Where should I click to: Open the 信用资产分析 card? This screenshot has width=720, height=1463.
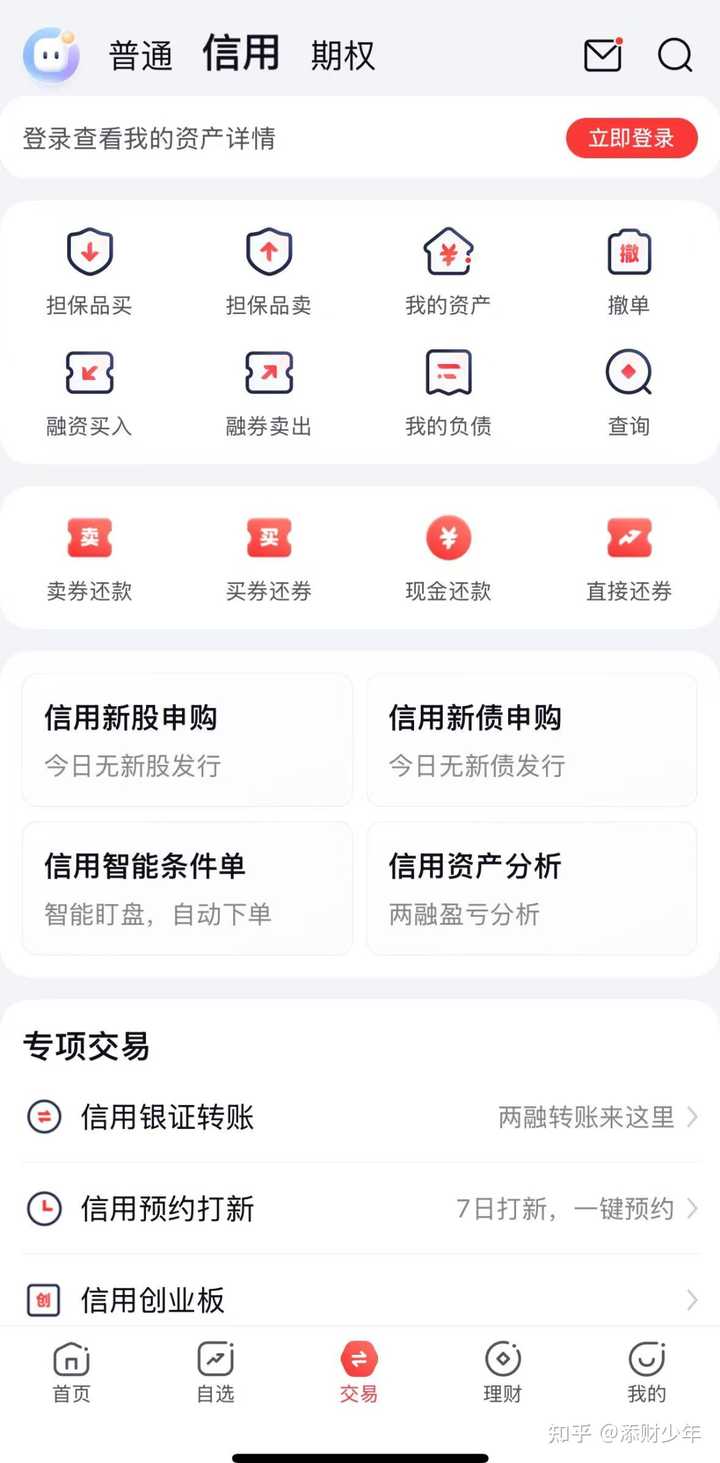pos(531,887)
